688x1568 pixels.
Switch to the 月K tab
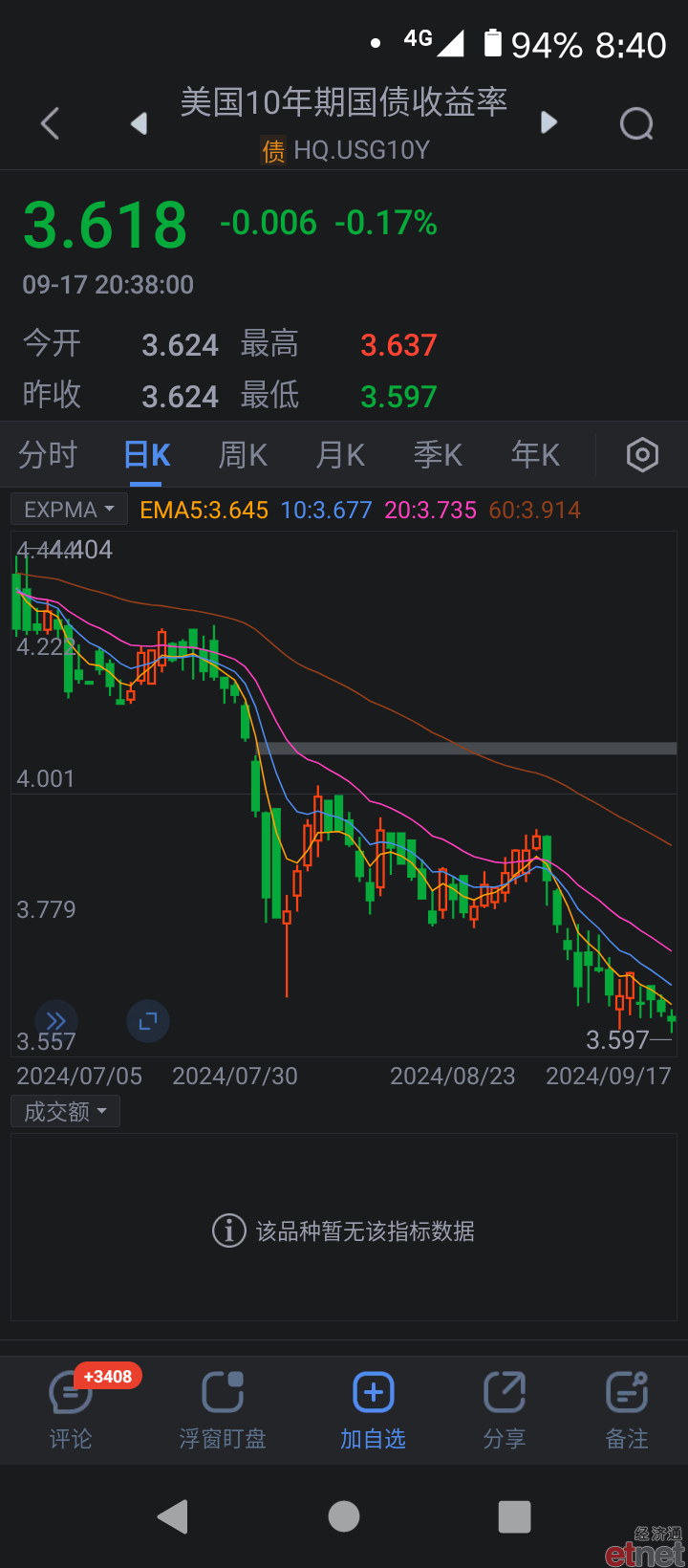coord(340,455)
